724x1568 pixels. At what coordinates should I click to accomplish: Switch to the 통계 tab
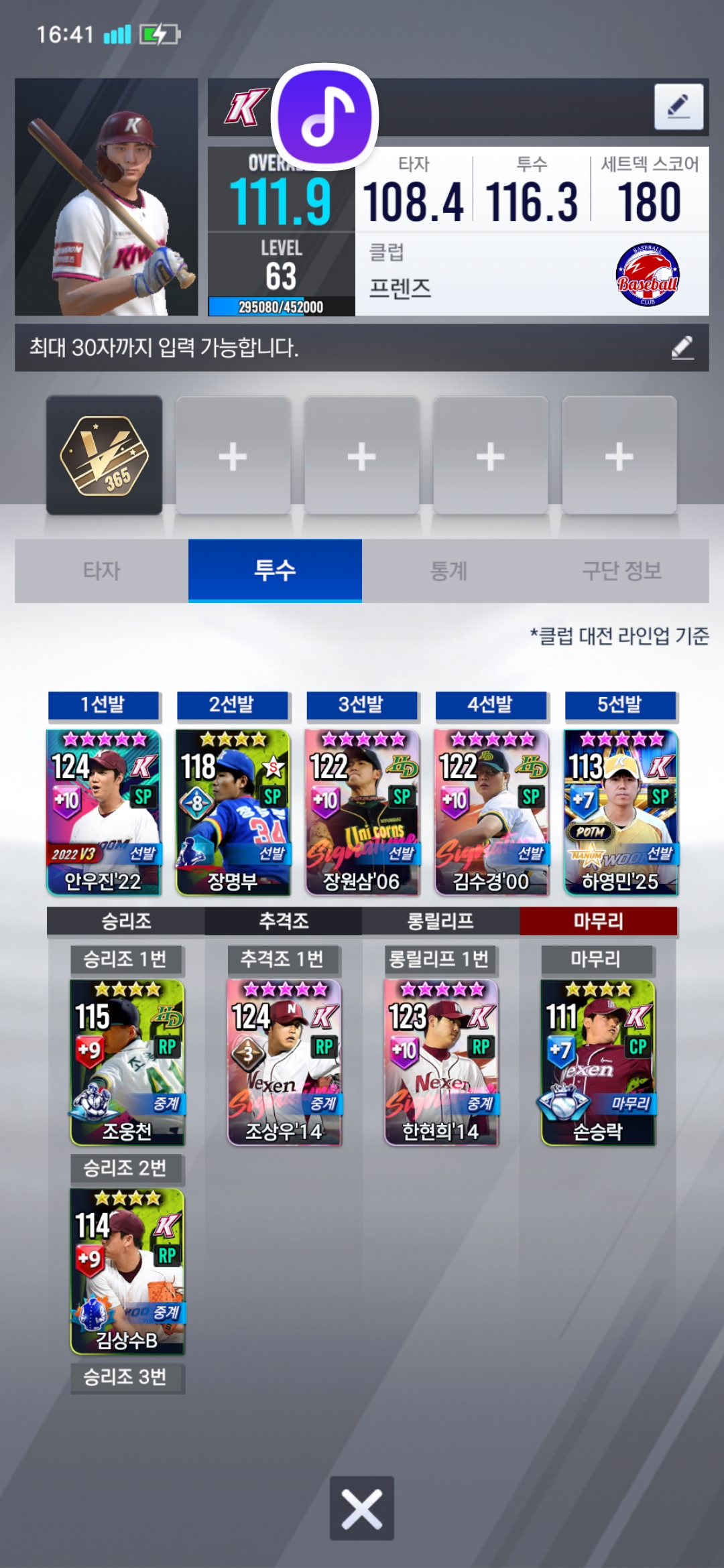[x=448, y=570]
